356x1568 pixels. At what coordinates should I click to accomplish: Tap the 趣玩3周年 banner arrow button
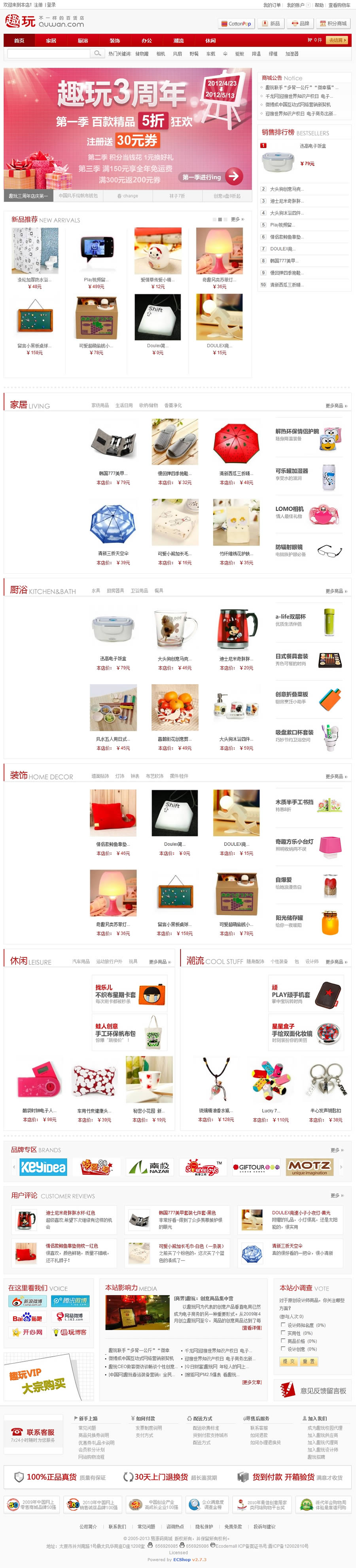click(x=234, y=177)
